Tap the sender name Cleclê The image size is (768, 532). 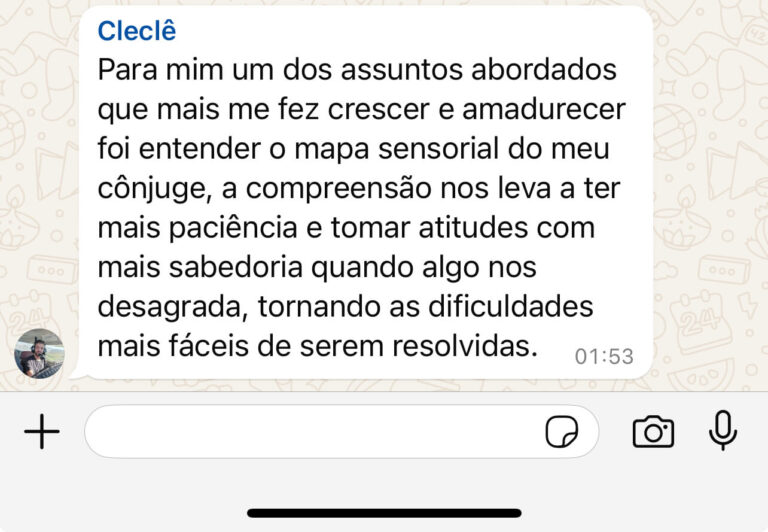click(136, 31)
